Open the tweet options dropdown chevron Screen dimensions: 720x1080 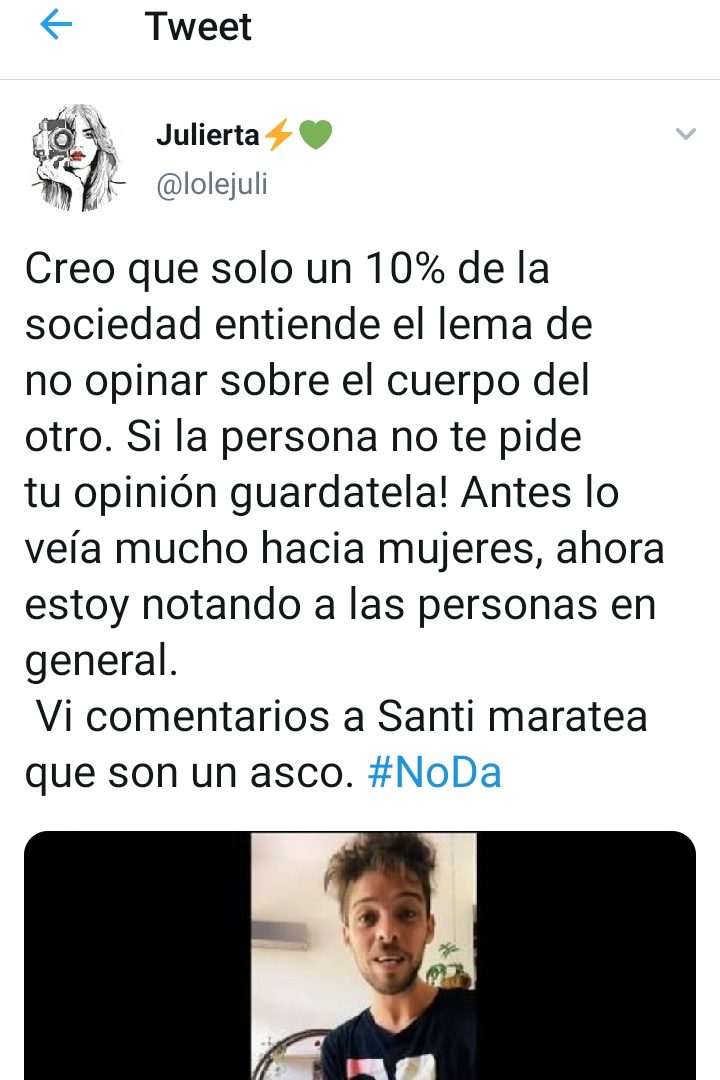pos(685,134)
